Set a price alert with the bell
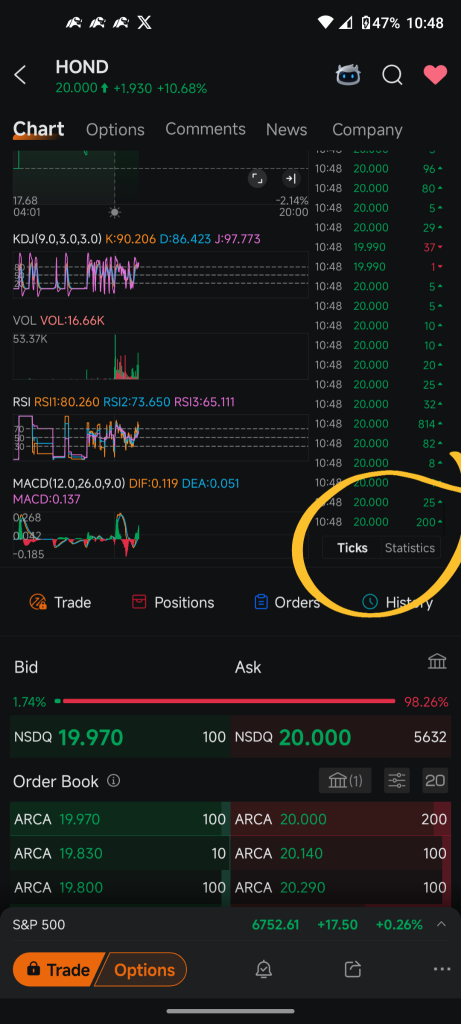 coord(264,970)
